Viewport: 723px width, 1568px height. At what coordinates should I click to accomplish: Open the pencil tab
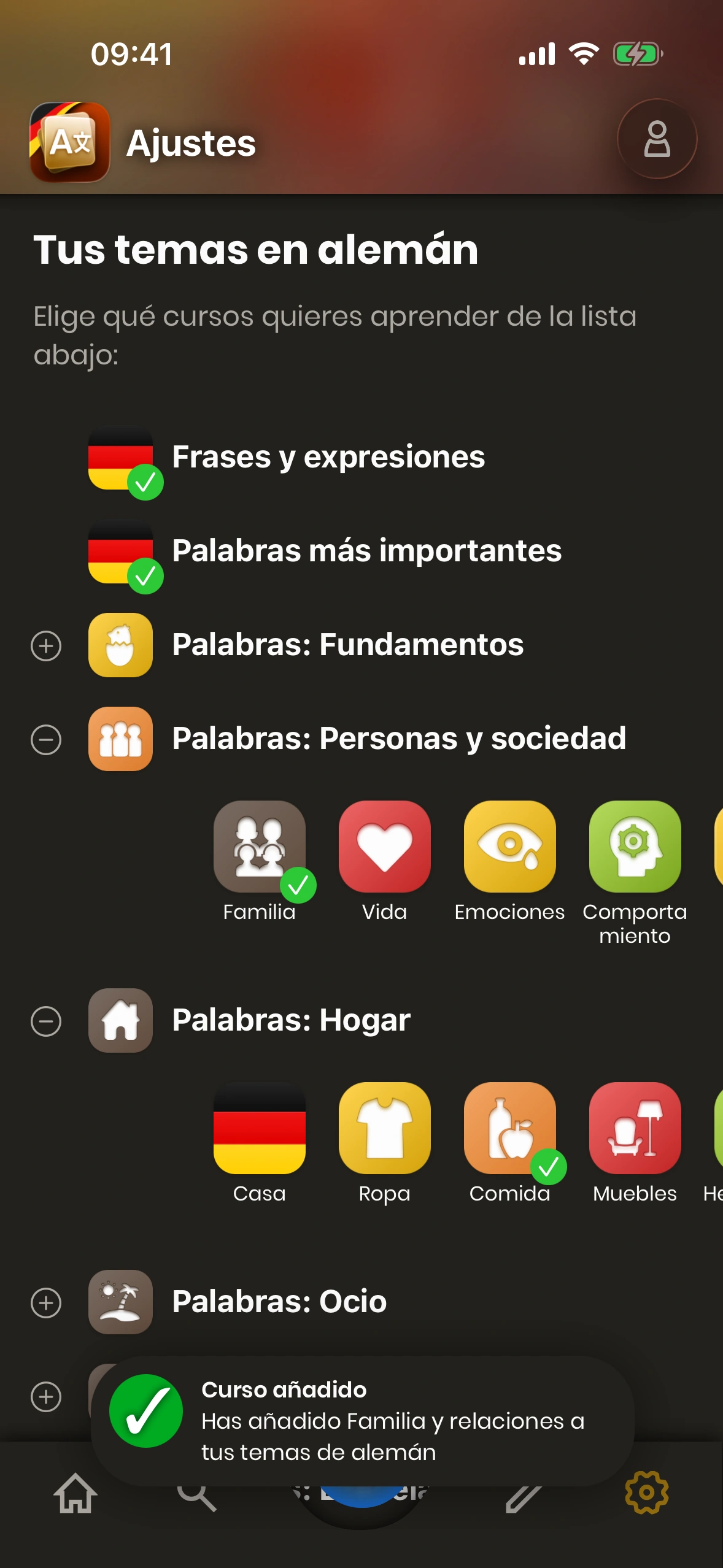click(x=523, y=1498)
